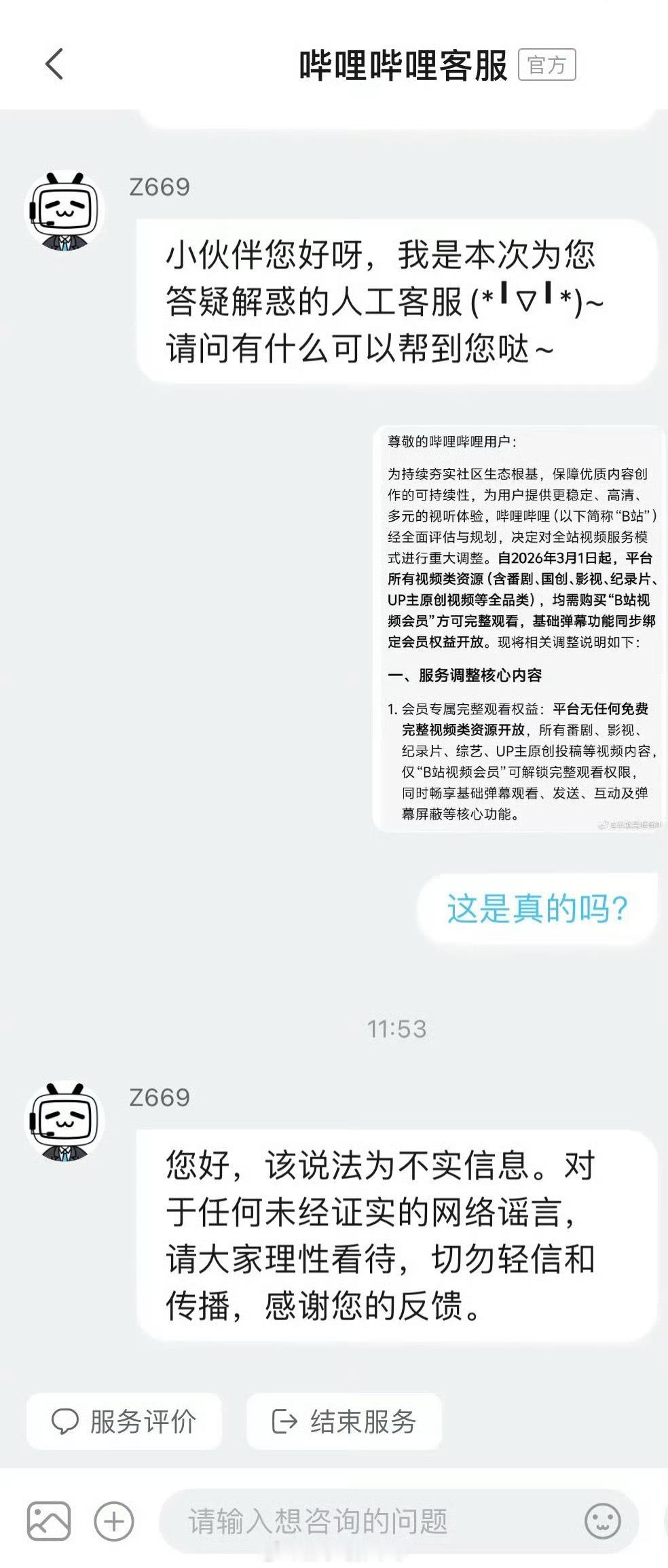This screenshot has height=1568, width=668.
Task: Tap the reply stating 该说法为不实信息
Action: 380,1243
